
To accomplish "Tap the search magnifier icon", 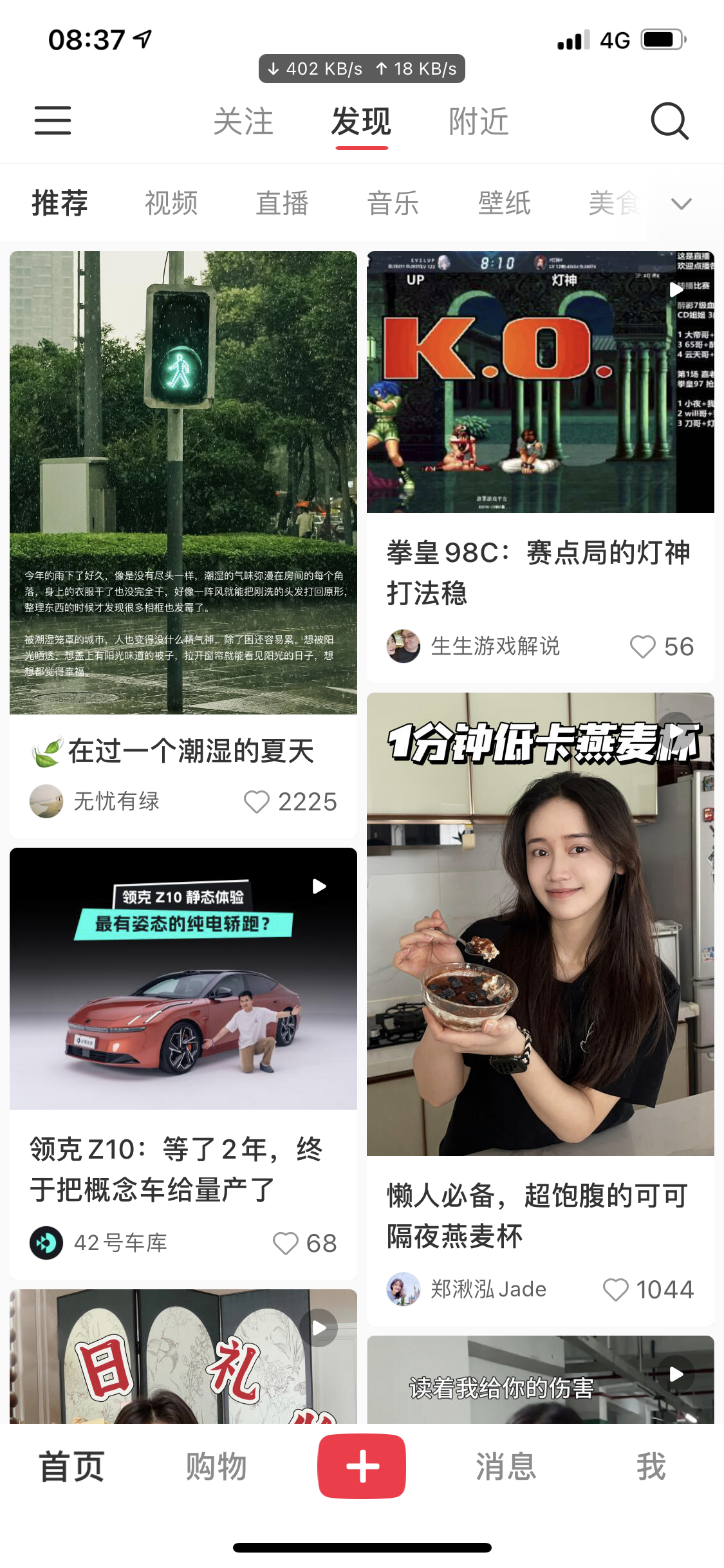I will pos(671,120).
